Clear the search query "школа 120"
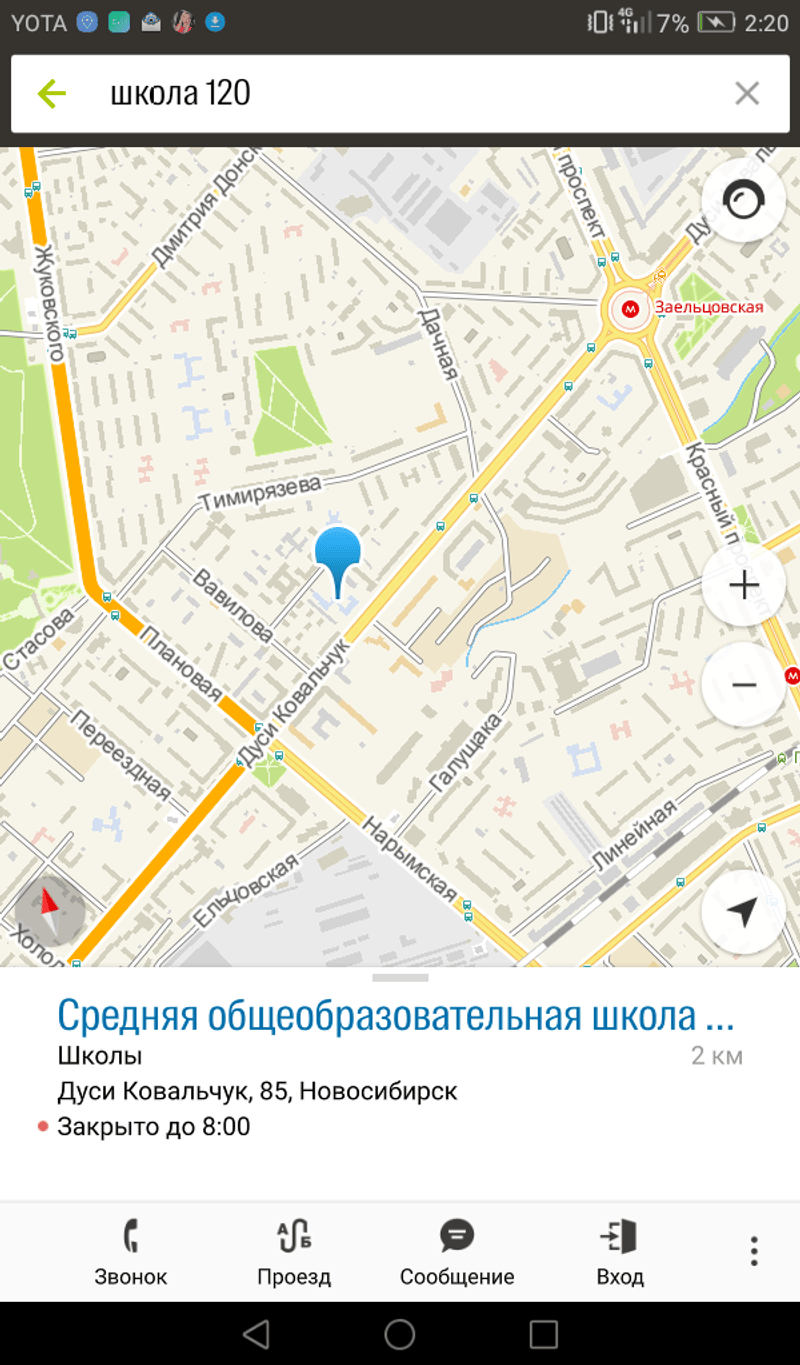The height and width of the screenshot is (1365, 800). 747,94
